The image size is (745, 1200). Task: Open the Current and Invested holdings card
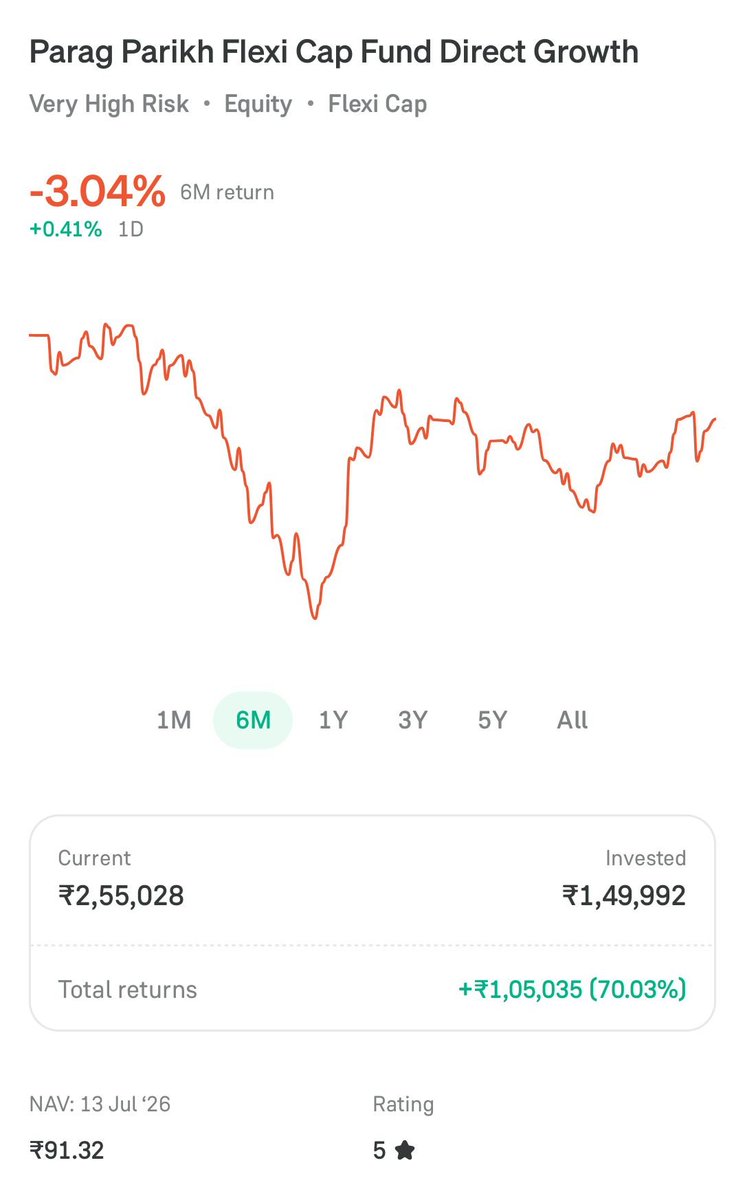pos(372,923)
